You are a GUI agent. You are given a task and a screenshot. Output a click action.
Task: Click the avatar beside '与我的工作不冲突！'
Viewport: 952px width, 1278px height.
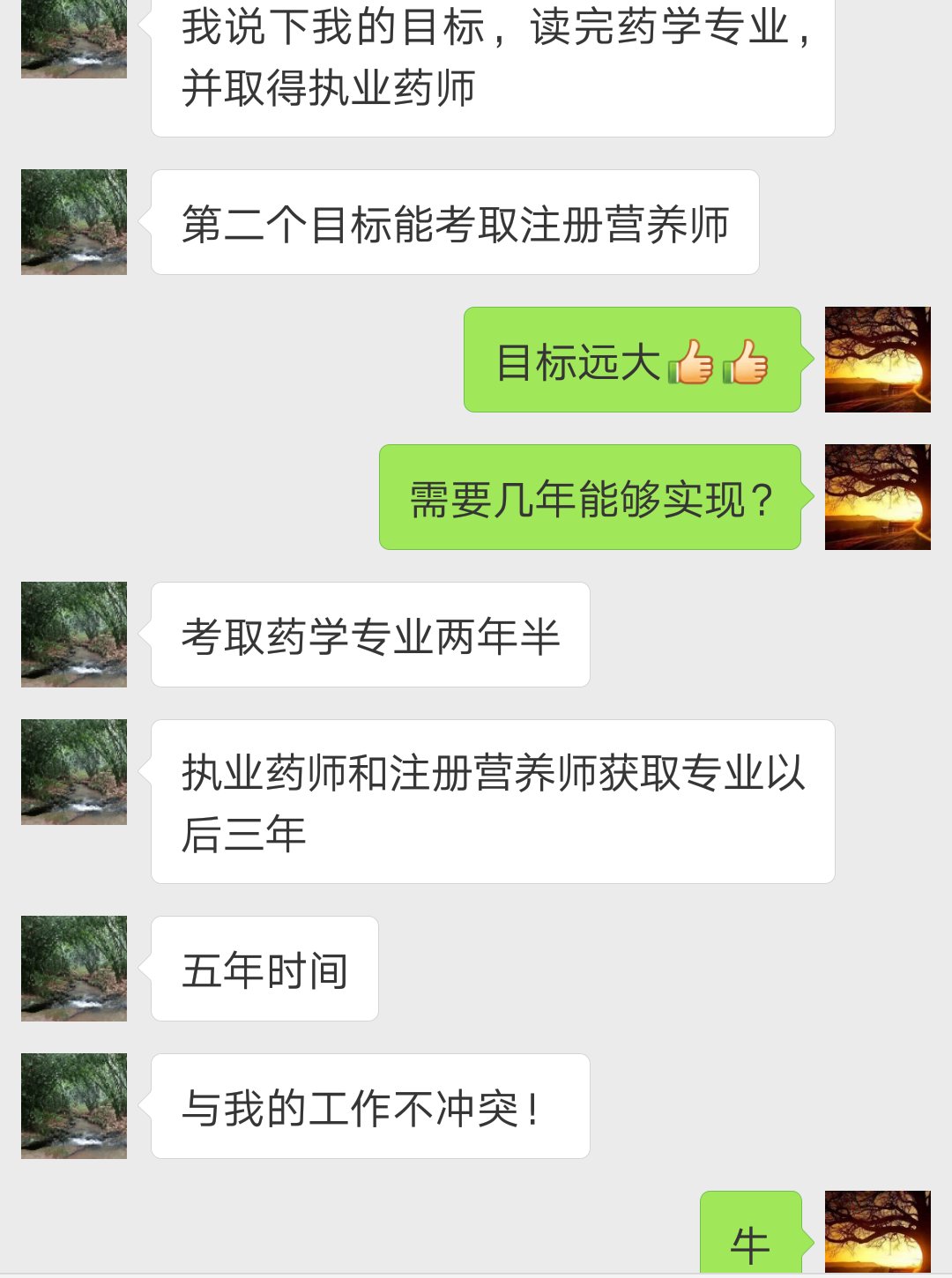click(74, 1106)
